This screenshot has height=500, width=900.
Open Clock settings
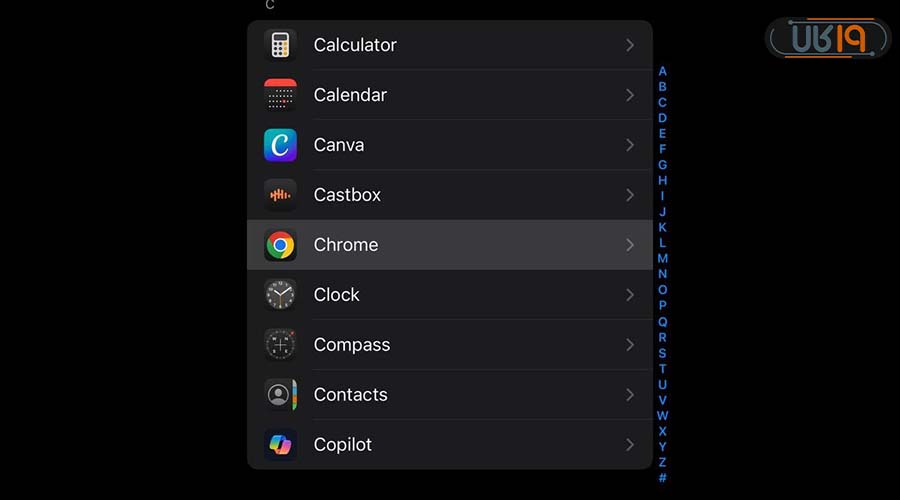pyautogui.click(x=450, y=295)
